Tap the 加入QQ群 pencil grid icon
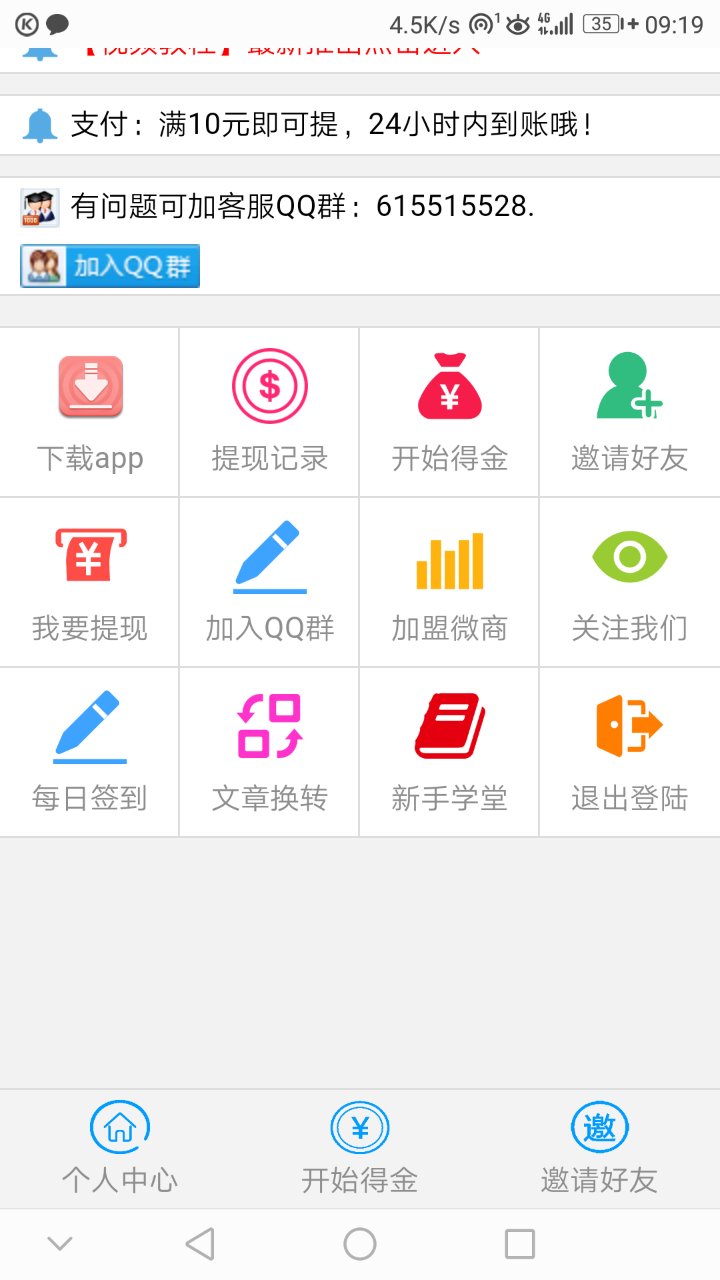The image size is (720, 1280). click(x=268, y=580)
